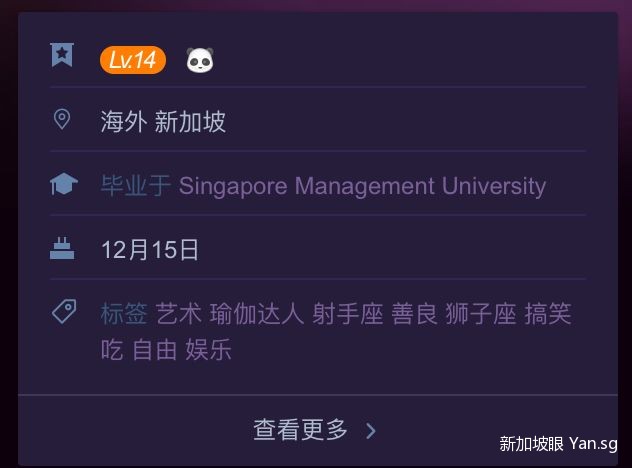
Task: Select the 娱乐 tag
Action: click(x=208, y=350)
